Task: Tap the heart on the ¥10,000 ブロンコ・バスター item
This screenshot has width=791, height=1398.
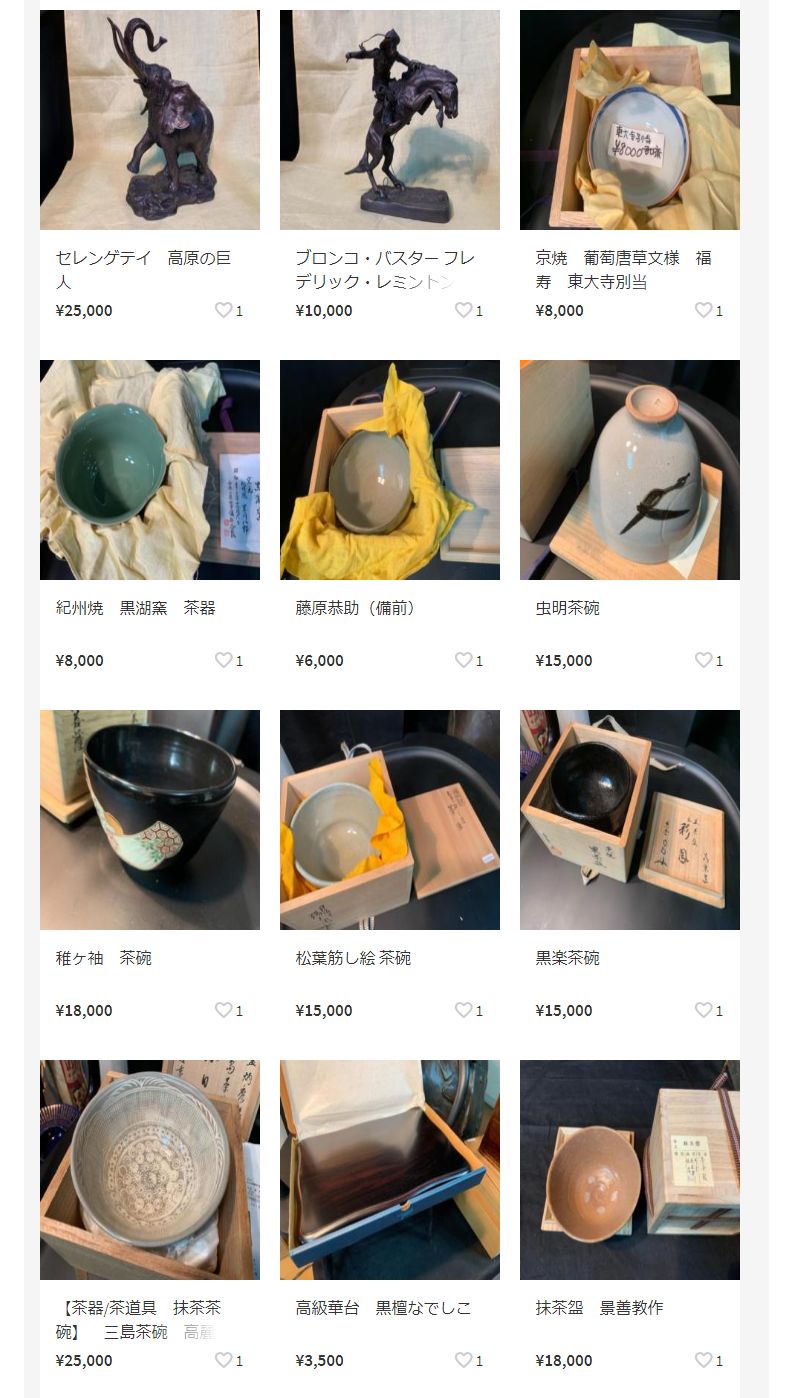Action: pos(464,310)
